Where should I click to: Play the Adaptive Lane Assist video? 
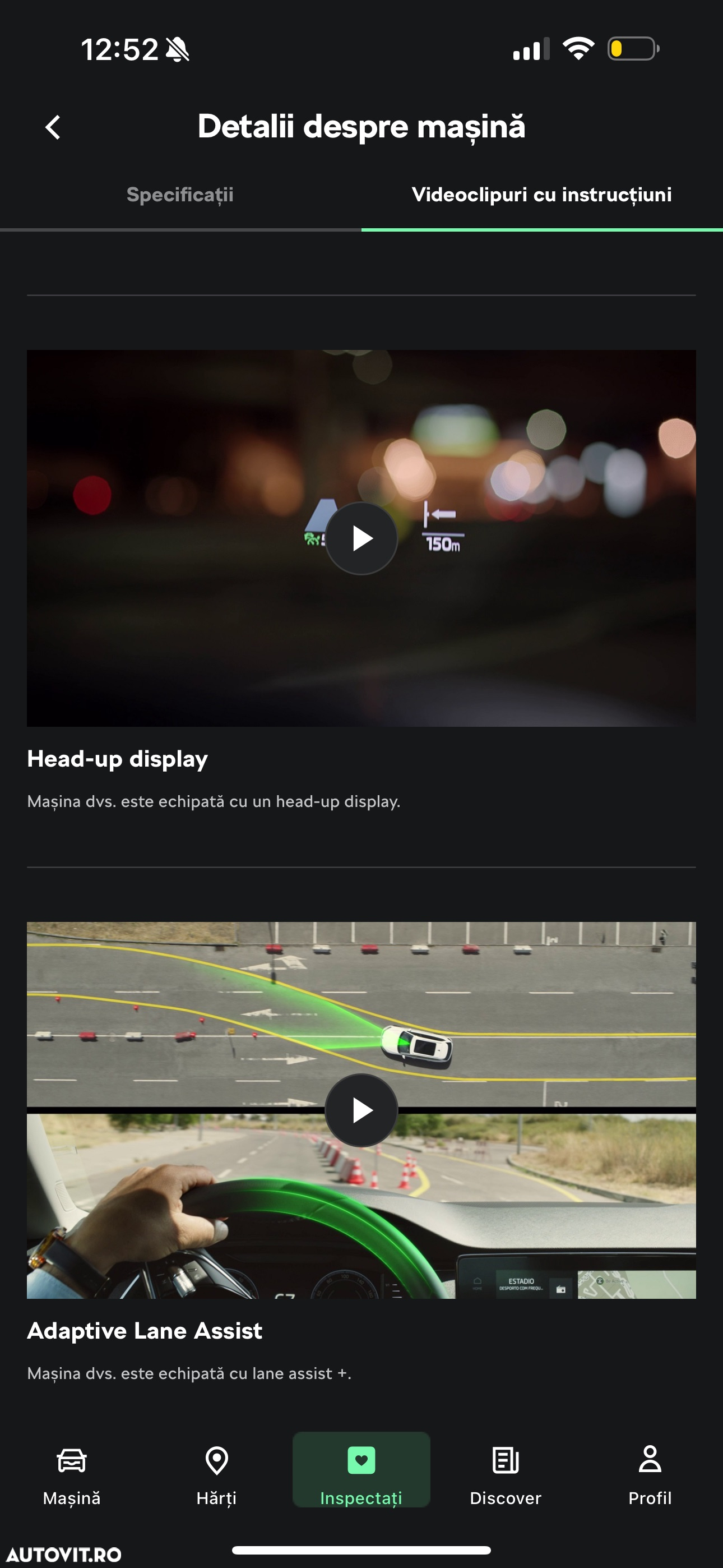361,1111
